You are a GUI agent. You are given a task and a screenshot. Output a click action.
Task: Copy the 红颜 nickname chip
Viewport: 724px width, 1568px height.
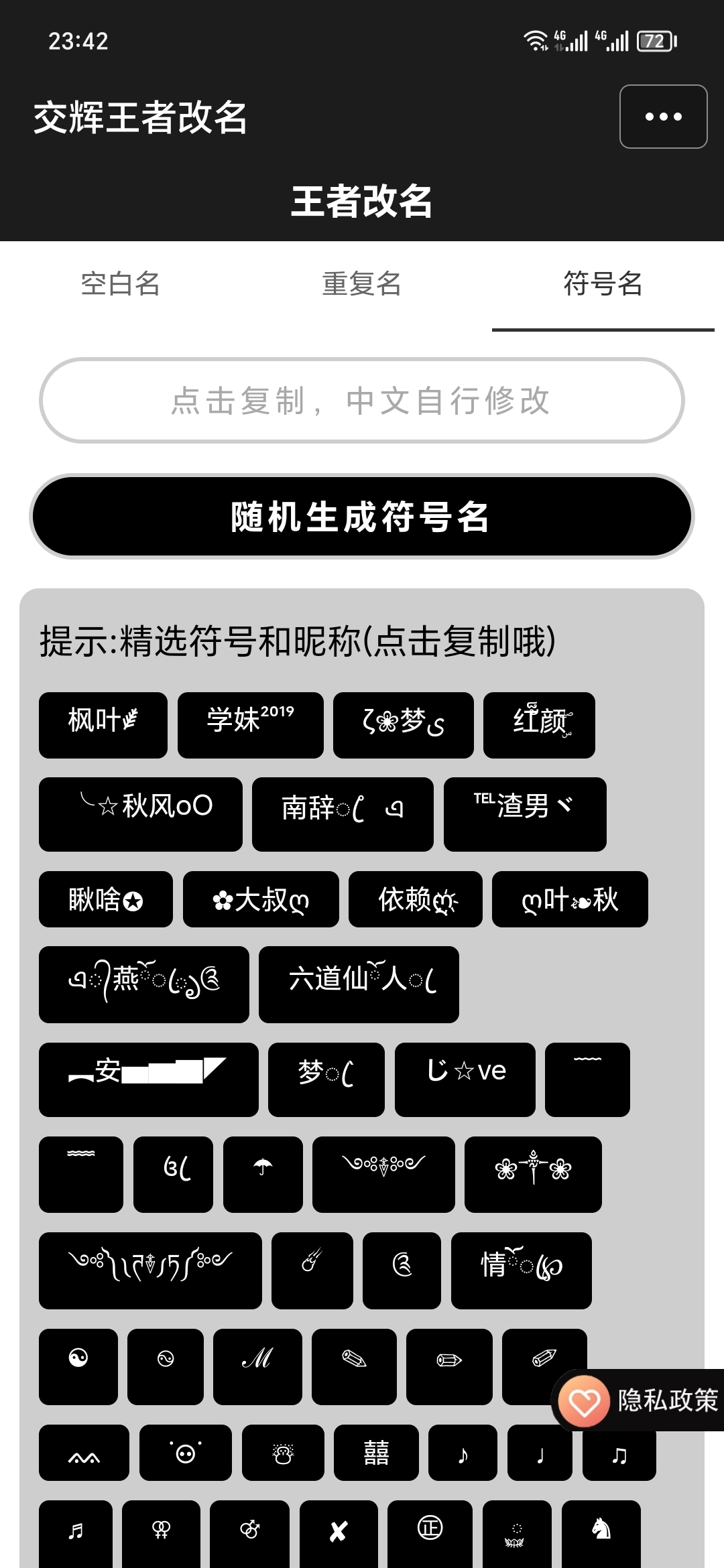click(539, 725)
